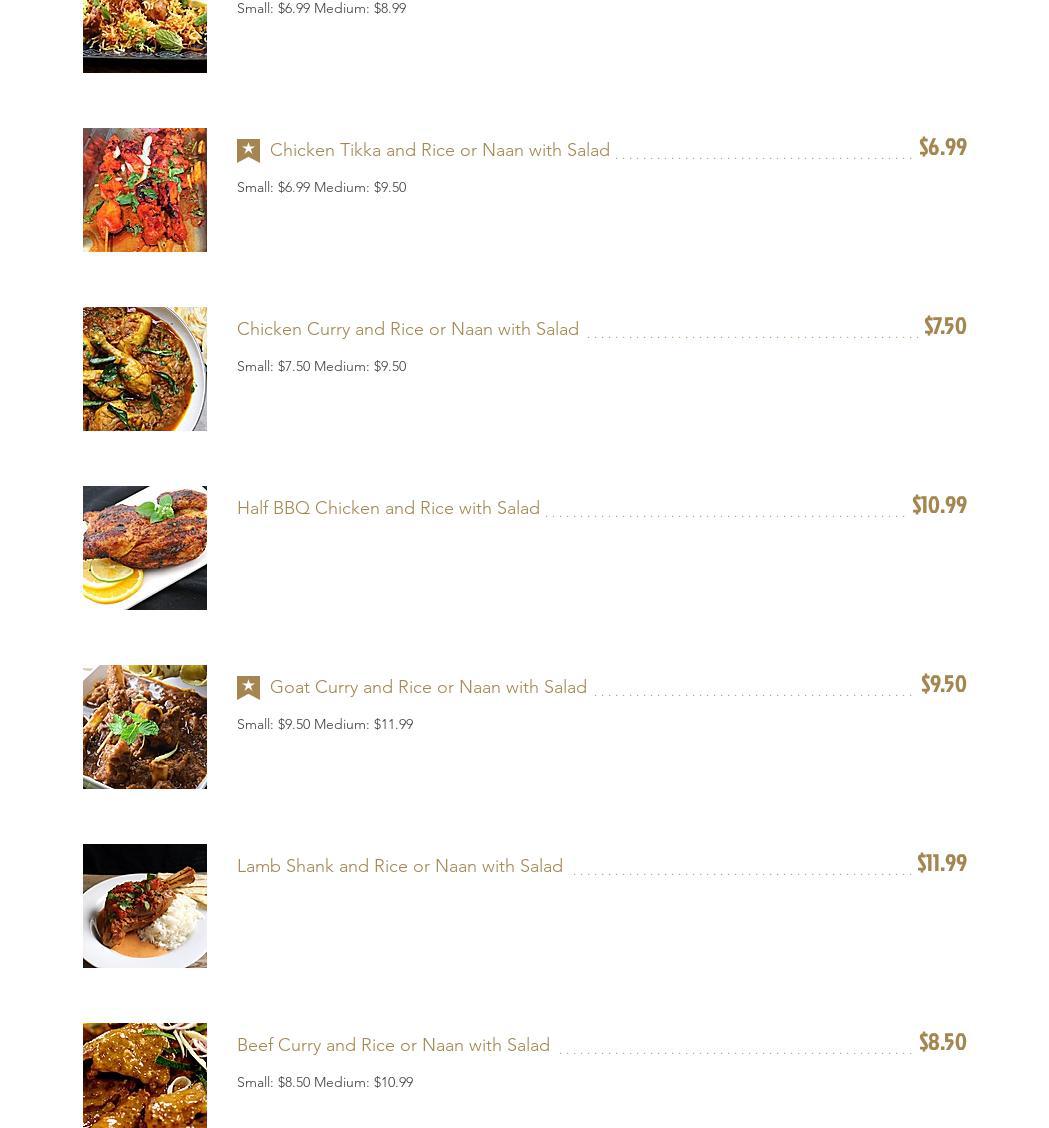This screenshot has height=1128, width=1049.
Task: Select Chicken Curry and Rice or Naan dish
Action: pos(408,329)
